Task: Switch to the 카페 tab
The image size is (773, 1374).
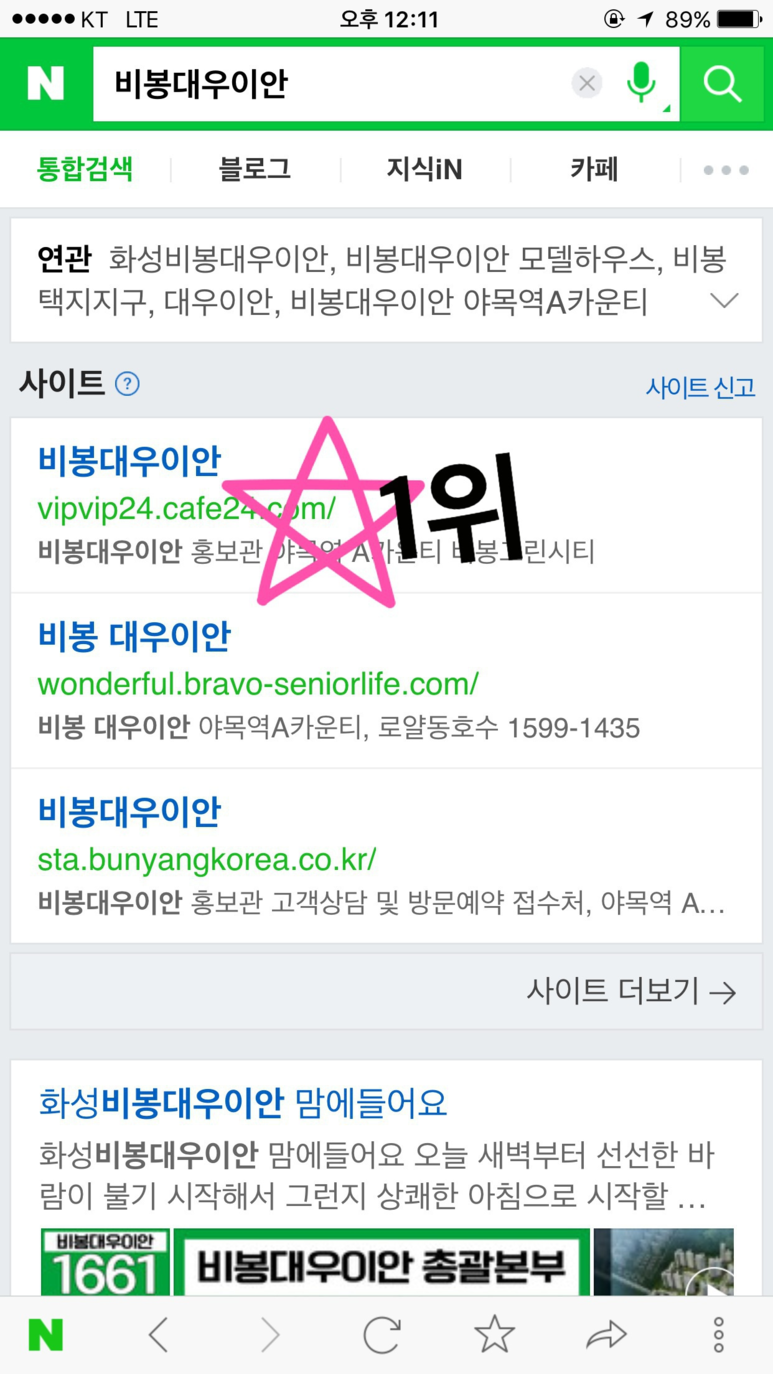Action: 594,169
